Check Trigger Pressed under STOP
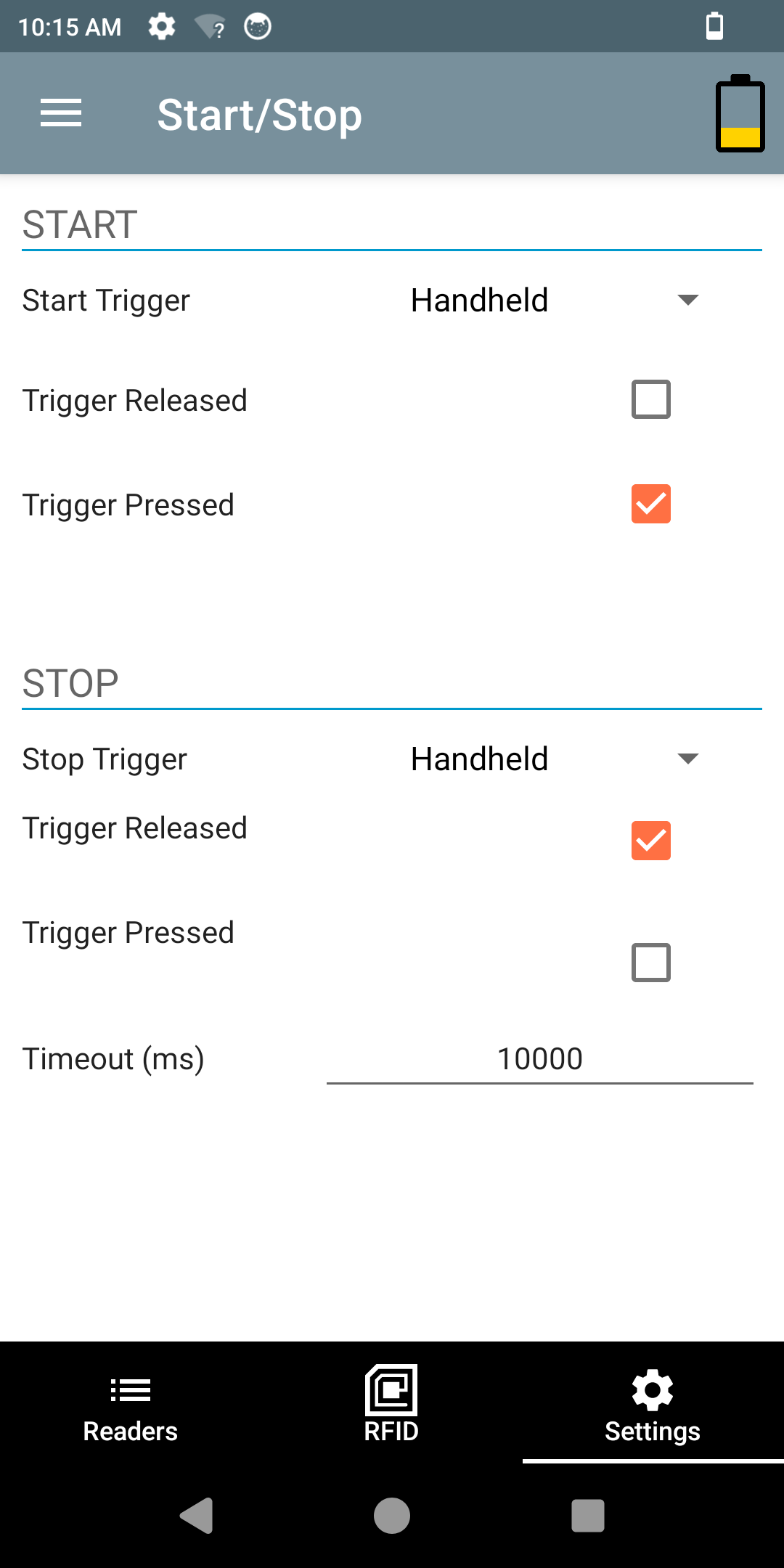Viewport: 784px width, 1568px height. click(x=650, y=963)
